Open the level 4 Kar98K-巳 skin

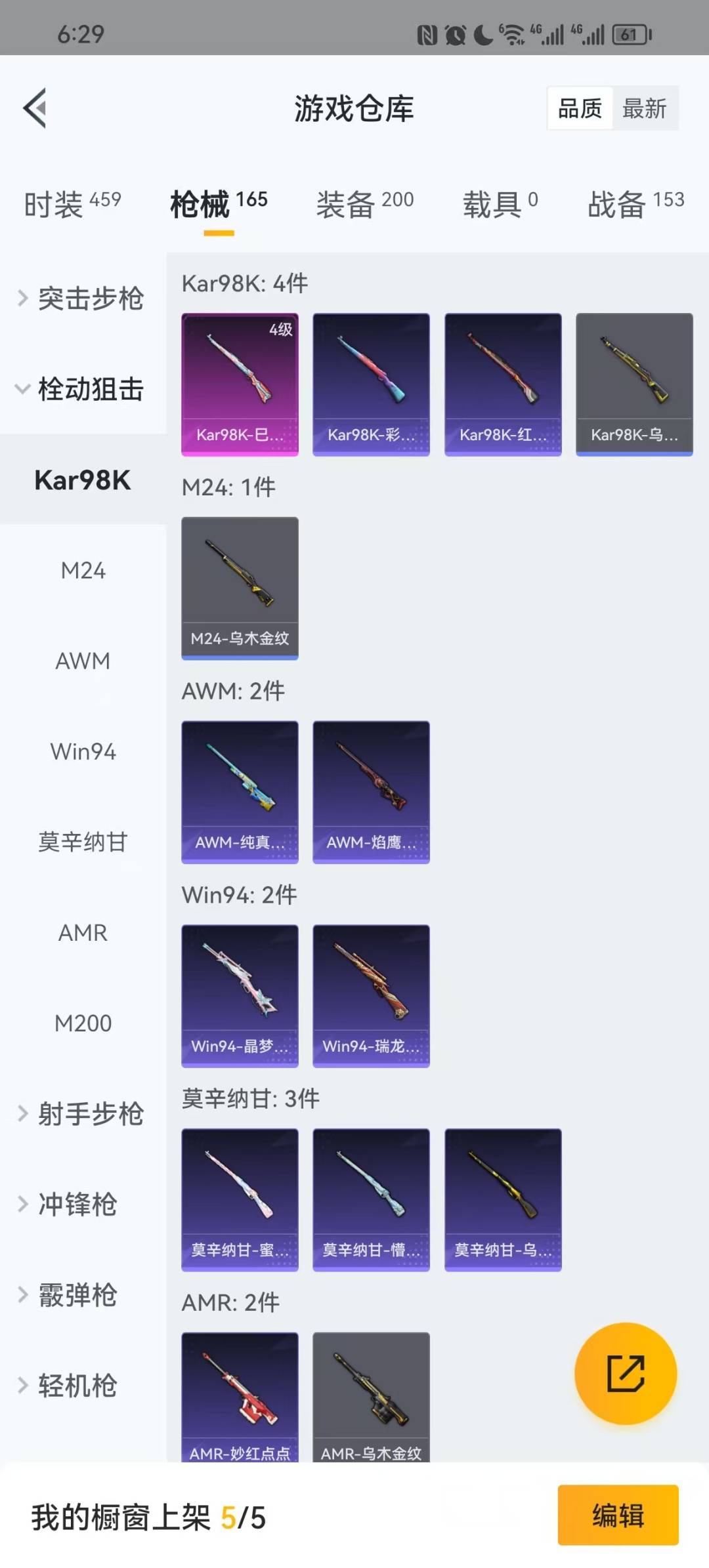tap(240, 384)
